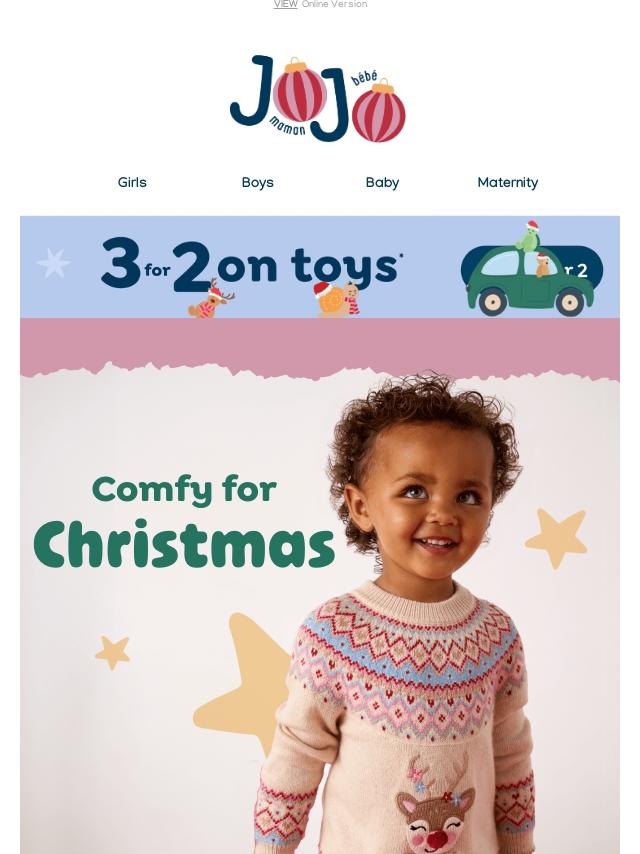Browse the Baby category
This screenshot has height=854, width=640.
click(382, 183)
